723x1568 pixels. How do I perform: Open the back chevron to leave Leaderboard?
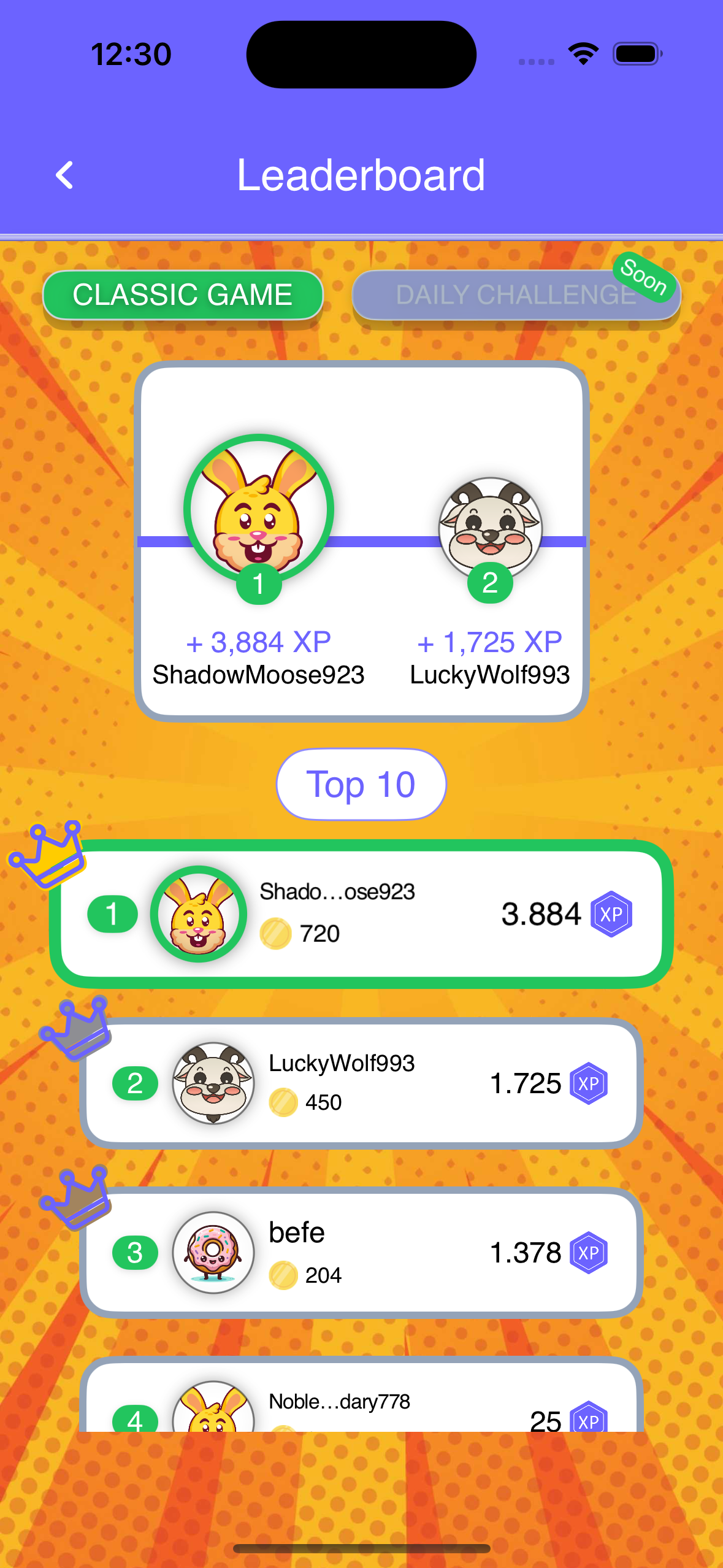(x=64, y=176)
